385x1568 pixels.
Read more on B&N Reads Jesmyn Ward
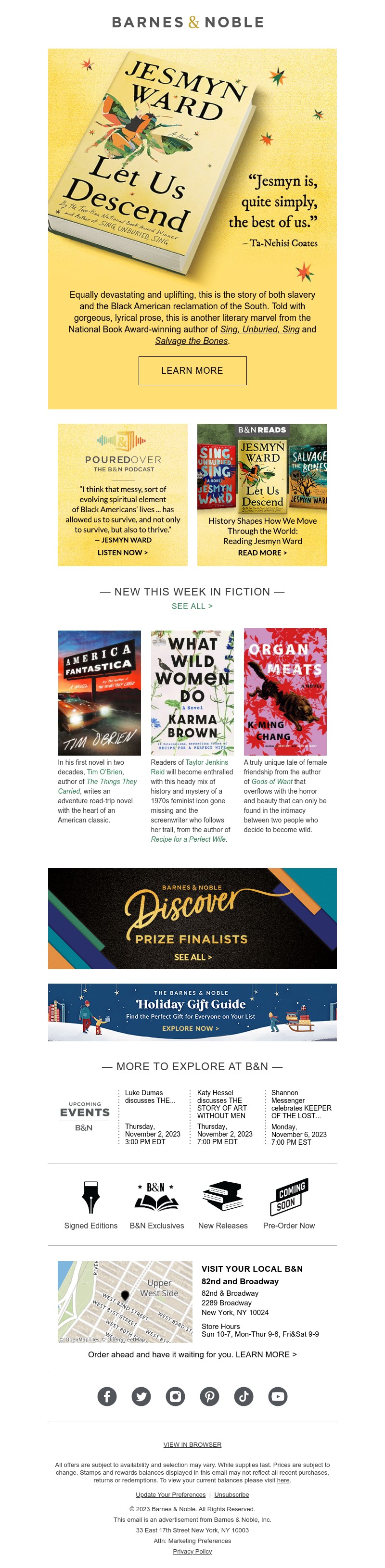tap(262, 553)
